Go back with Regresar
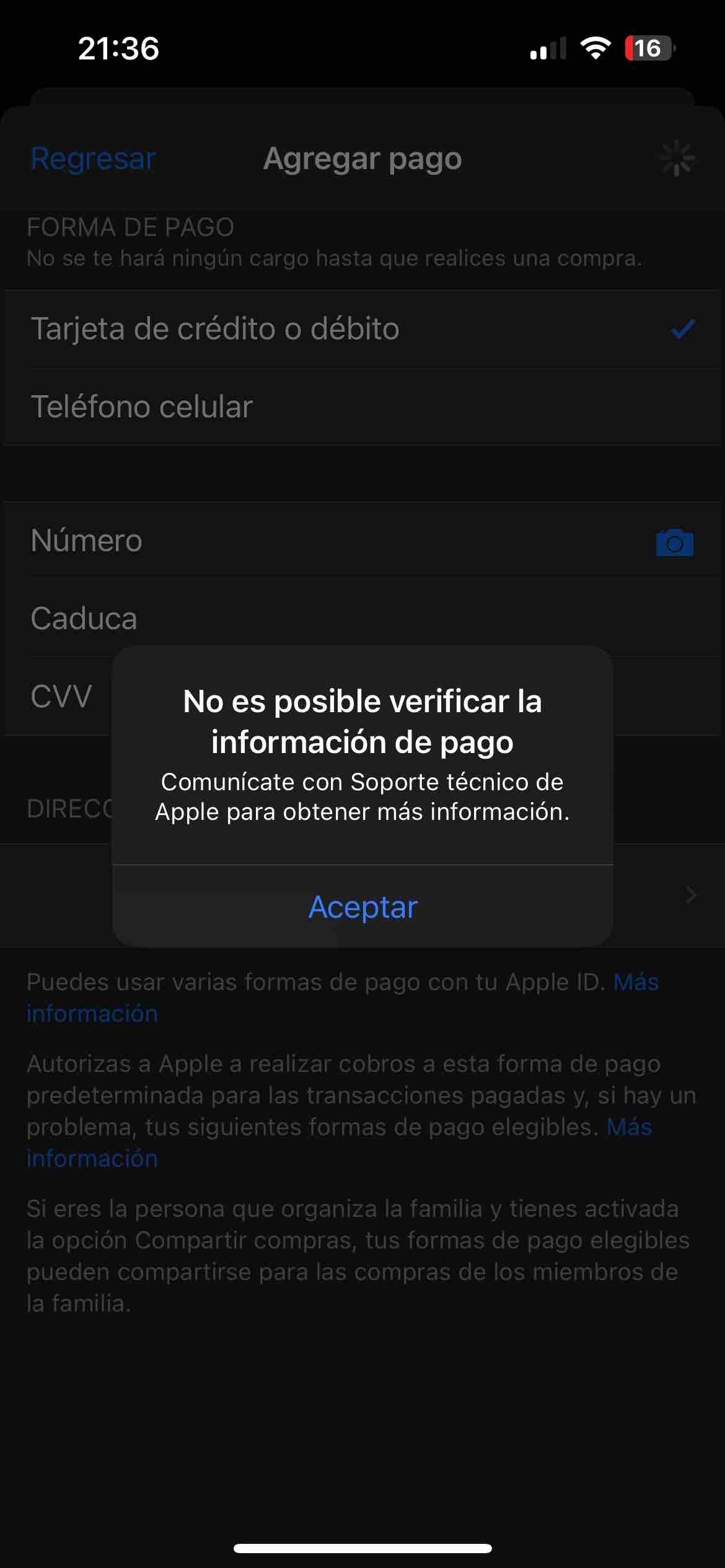Screen dimensions: 725x1568 [x=93, y=159]
